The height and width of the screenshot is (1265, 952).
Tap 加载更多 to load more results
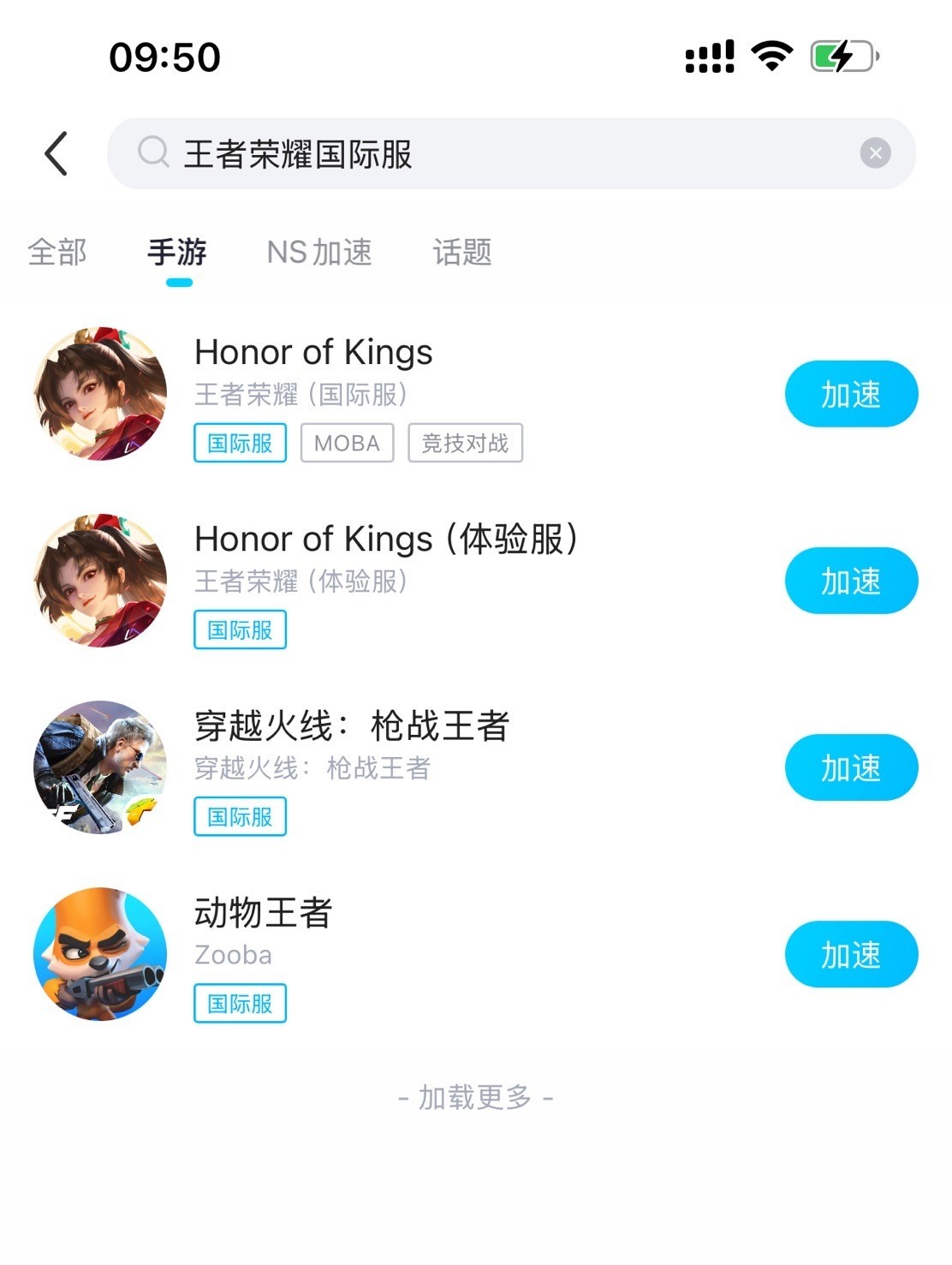[x=476, y=1097]
